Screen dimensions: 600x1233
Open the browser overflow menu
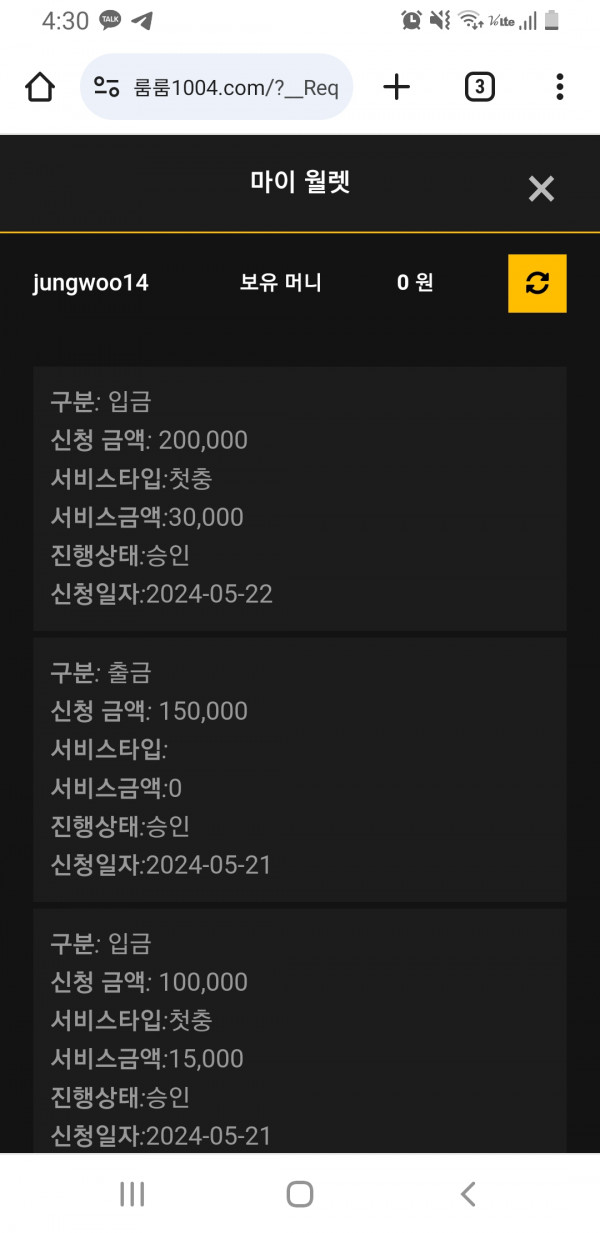559,87
